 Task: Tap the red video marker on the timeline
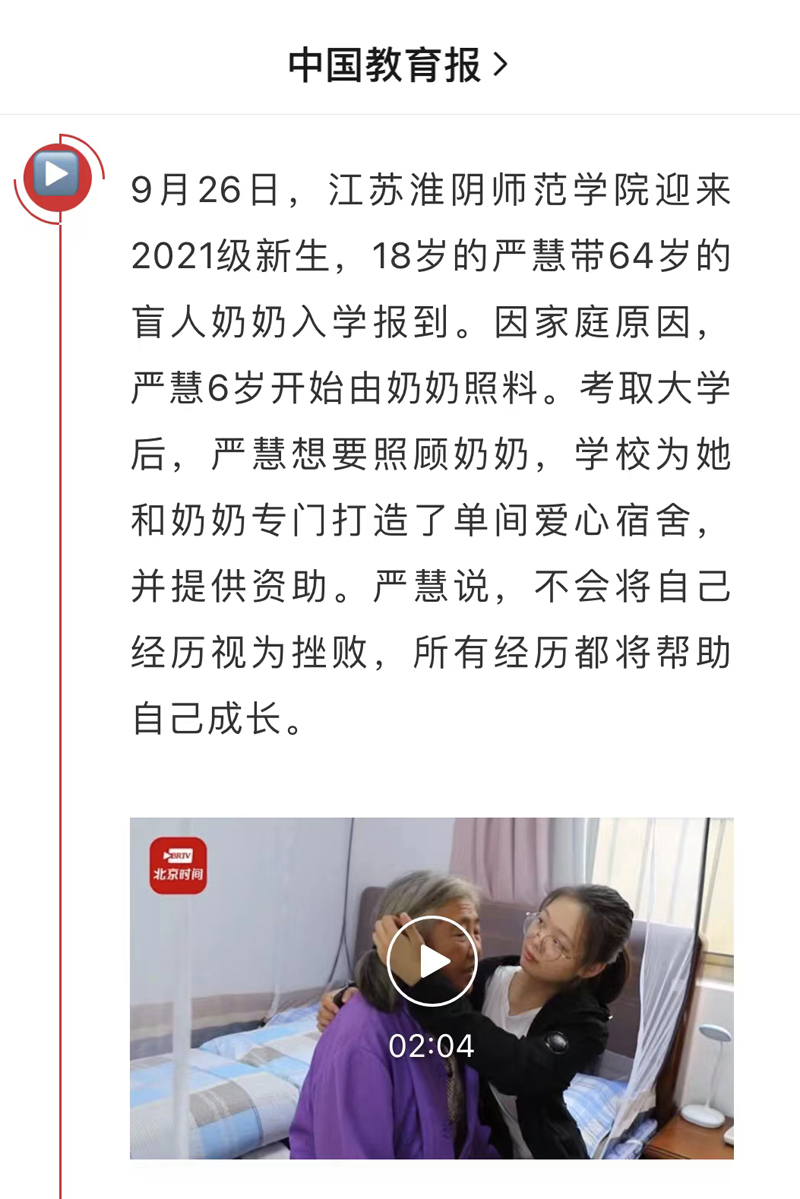59,178
